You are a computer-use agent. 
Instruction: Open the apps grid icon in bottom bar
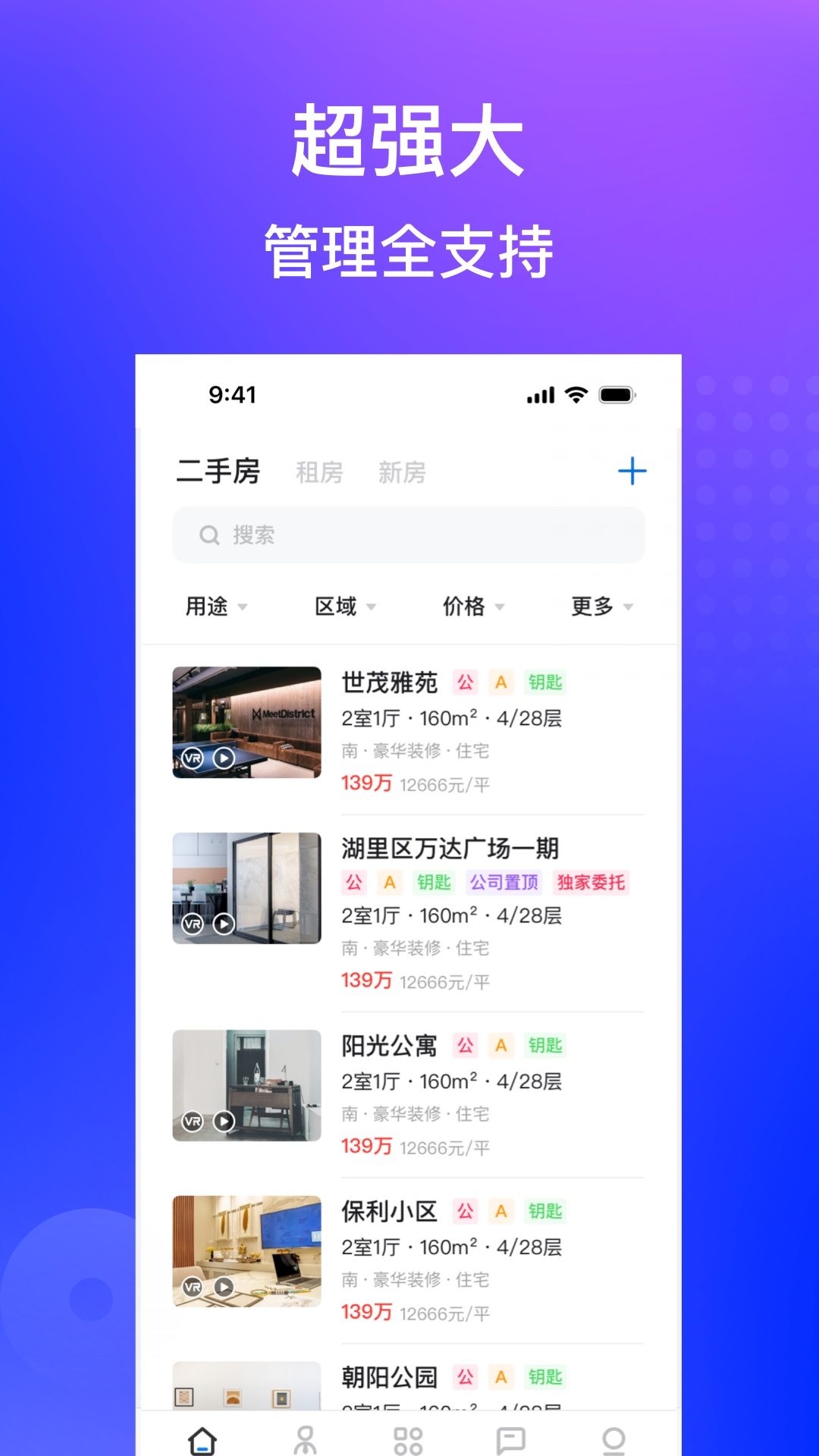(409, 1439)
